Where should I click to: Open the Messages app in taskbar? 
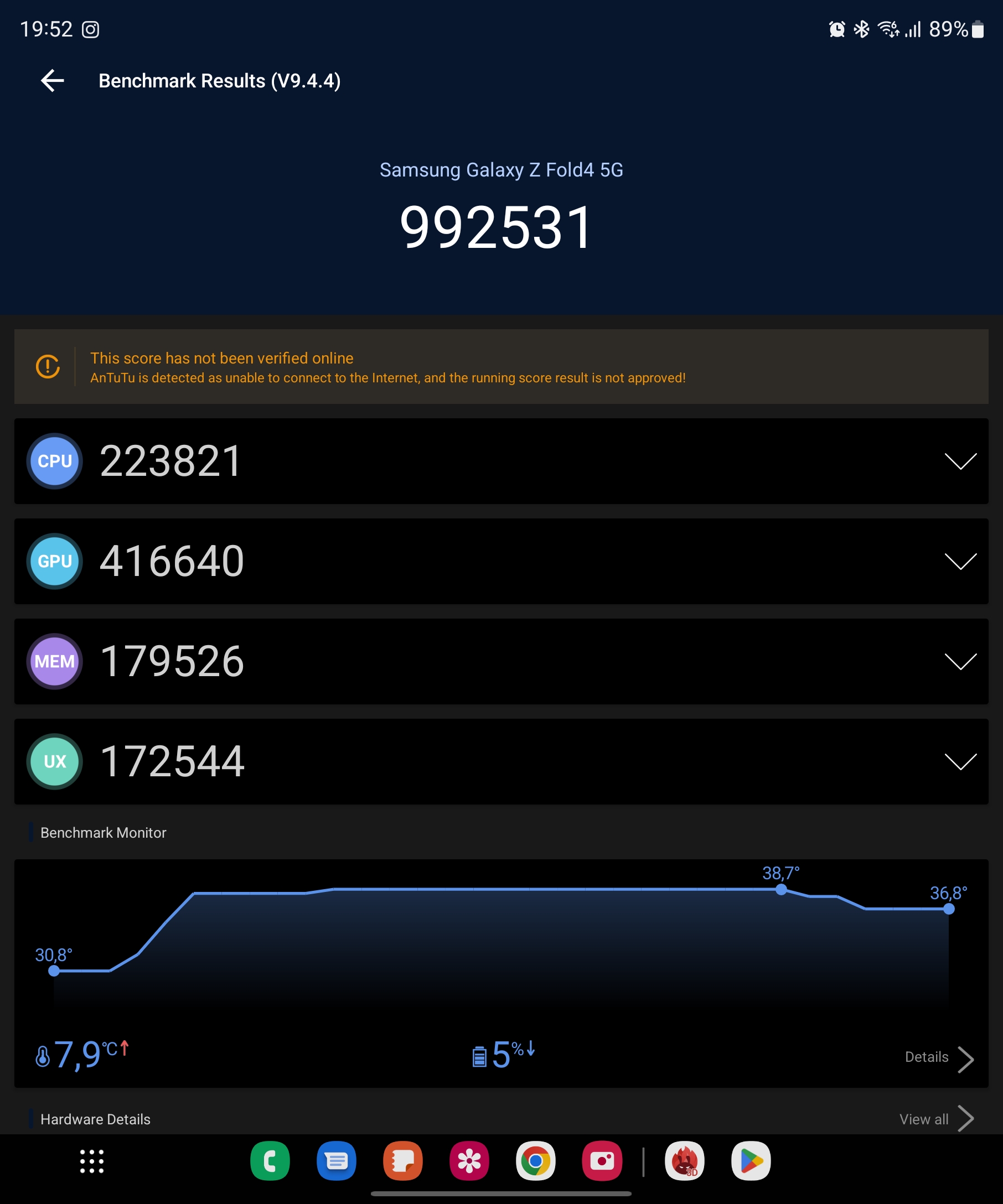click(x=337, y=1161)
